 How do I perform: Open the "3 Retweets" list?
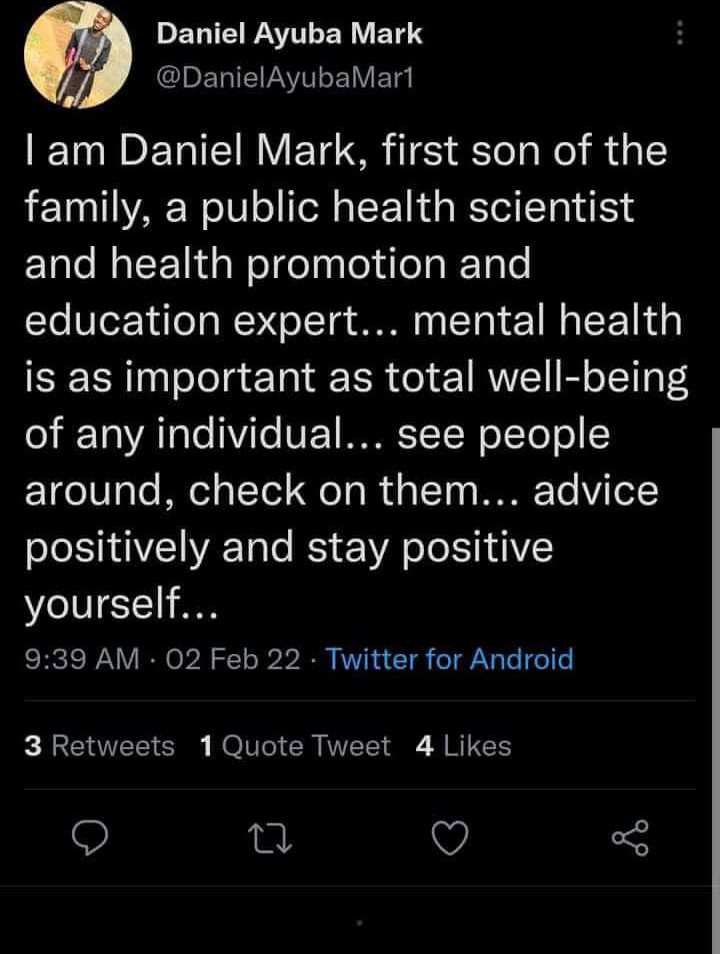coord(99,746)
